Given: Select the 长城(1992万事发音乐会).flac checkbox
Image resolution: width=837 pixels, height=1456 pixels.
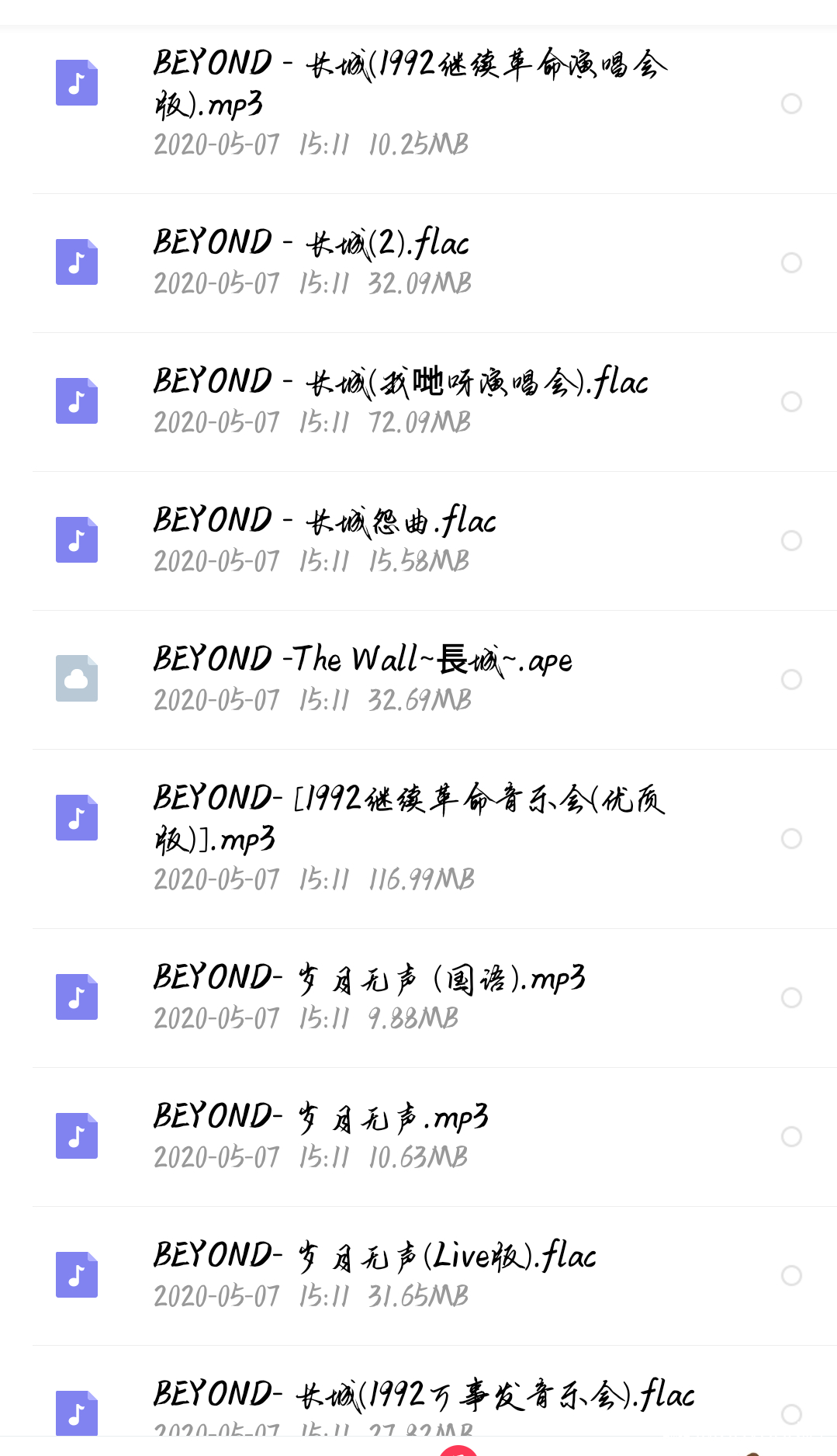Looking at the screenshot, I should [791, 1415].
